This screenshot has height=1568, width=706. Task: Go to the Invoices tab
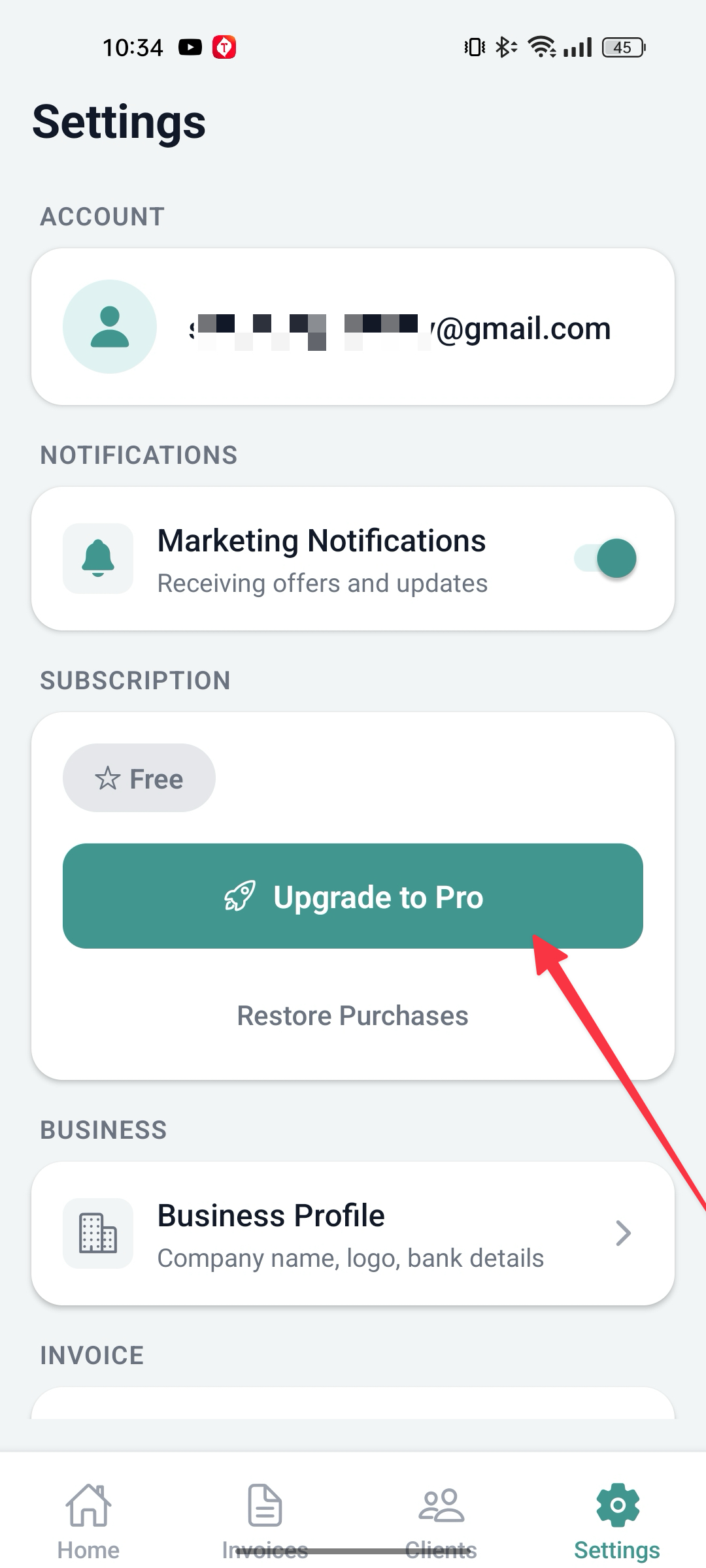click(x=265, y=1521)
